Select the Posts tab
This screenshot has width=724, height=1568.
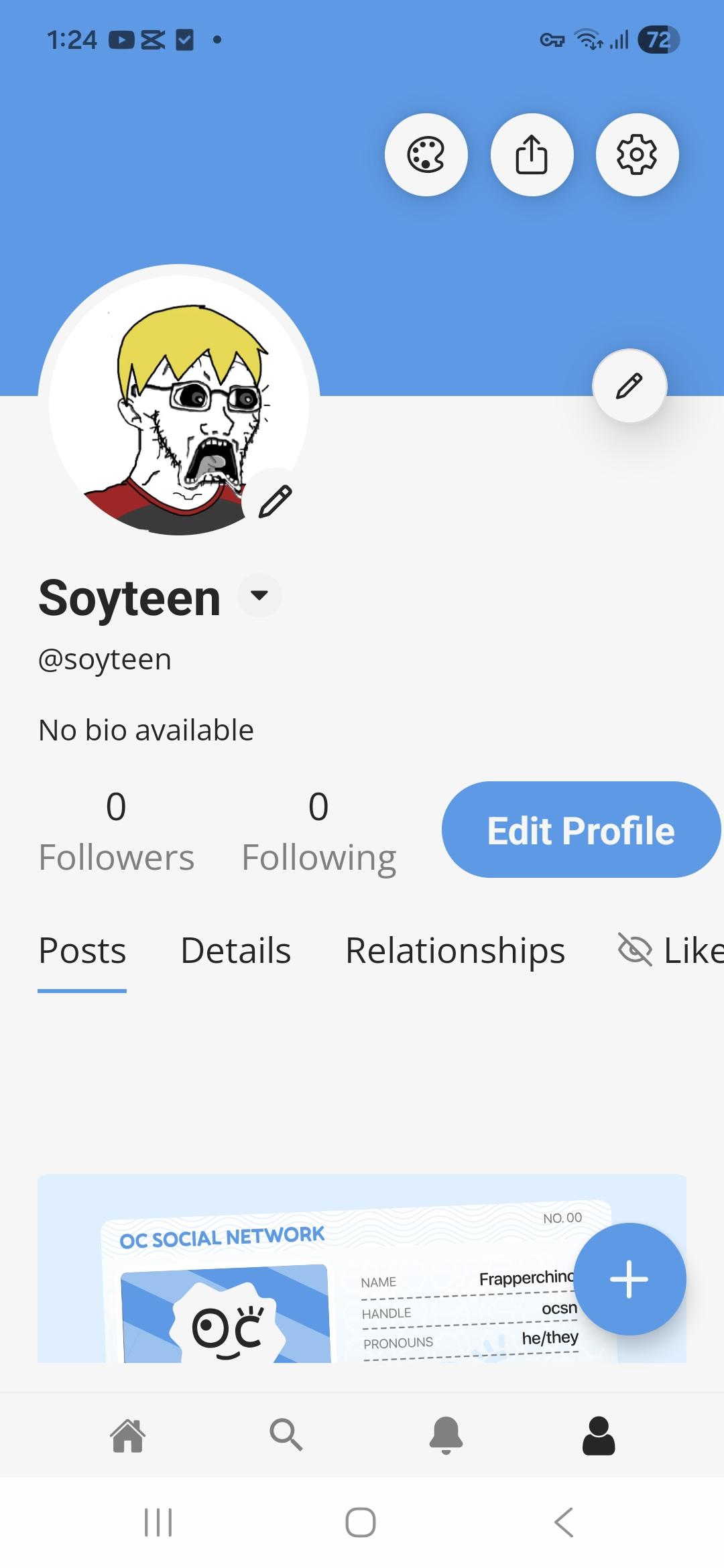(82, 950)
